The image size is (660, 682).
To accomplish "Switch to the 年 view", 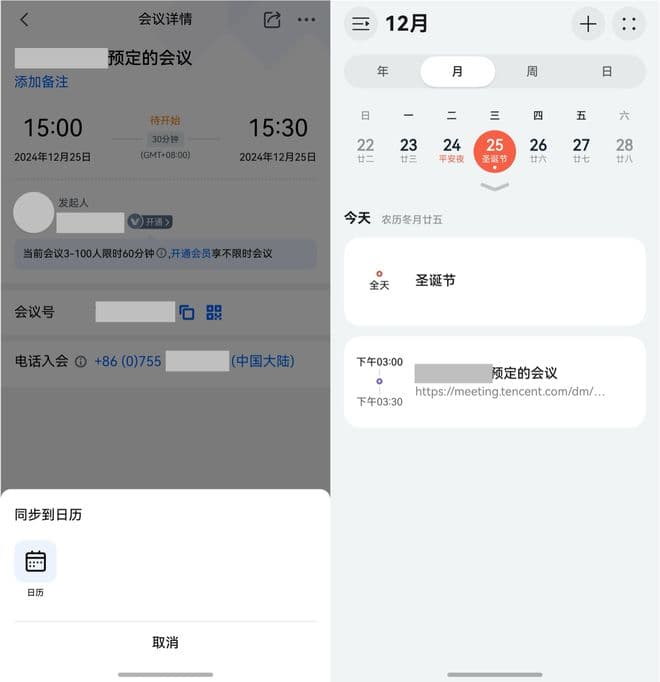I will click(382, 72).
